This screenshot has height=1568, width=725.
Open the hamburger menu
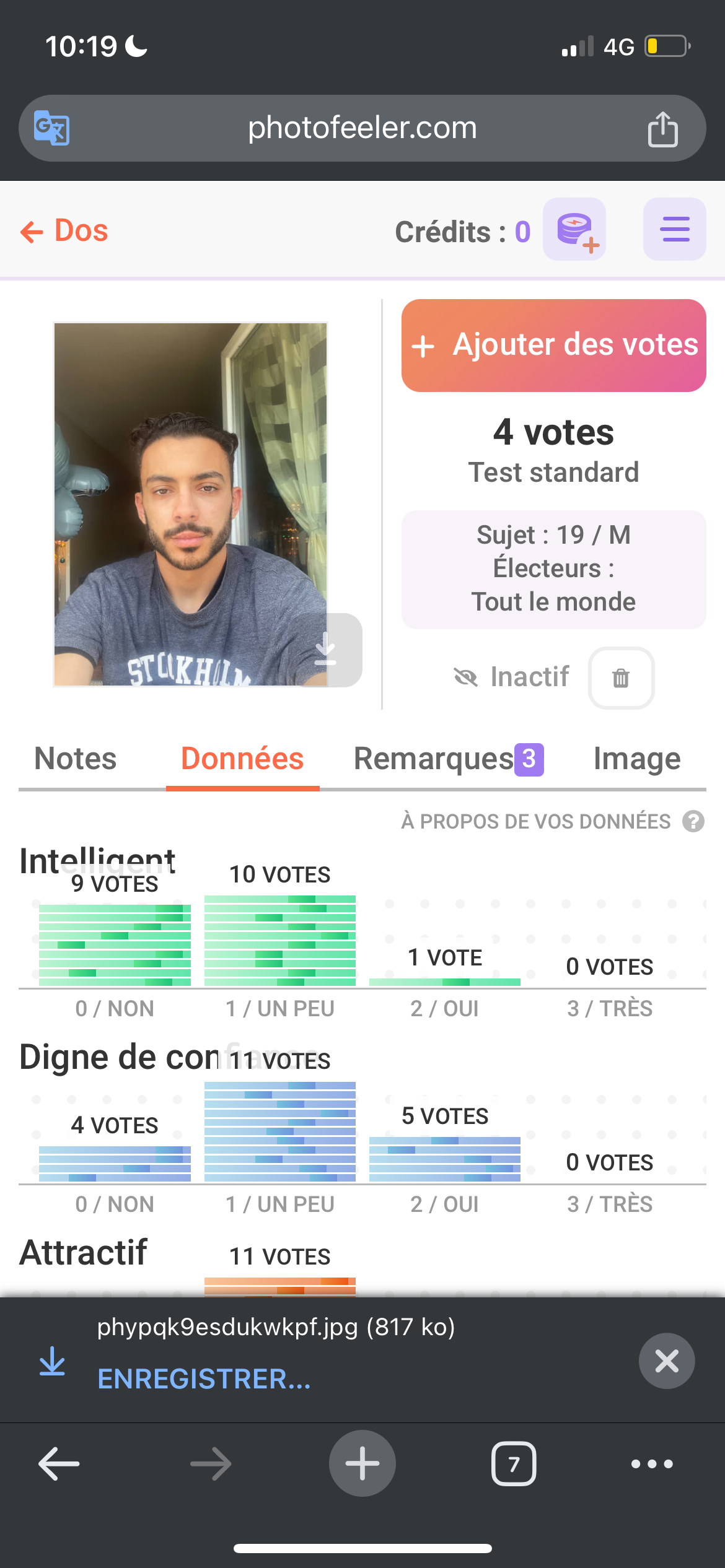675,229
